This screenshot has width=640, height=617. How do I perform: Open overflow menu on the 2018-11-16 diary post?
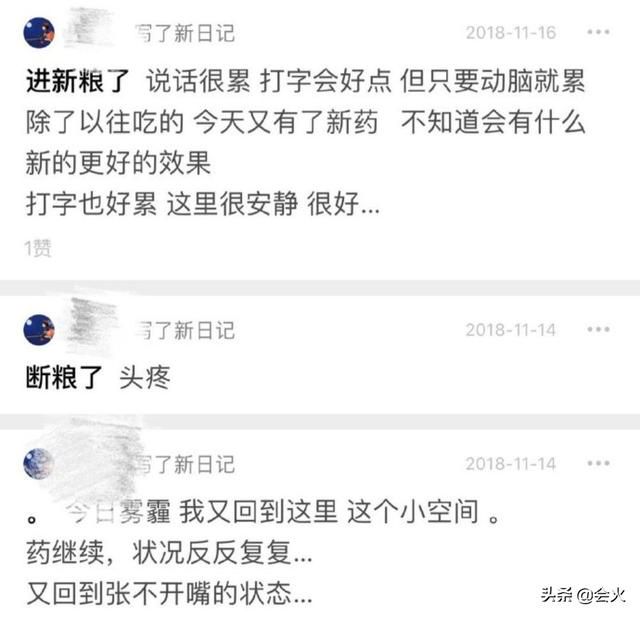(x=598, y=33)
